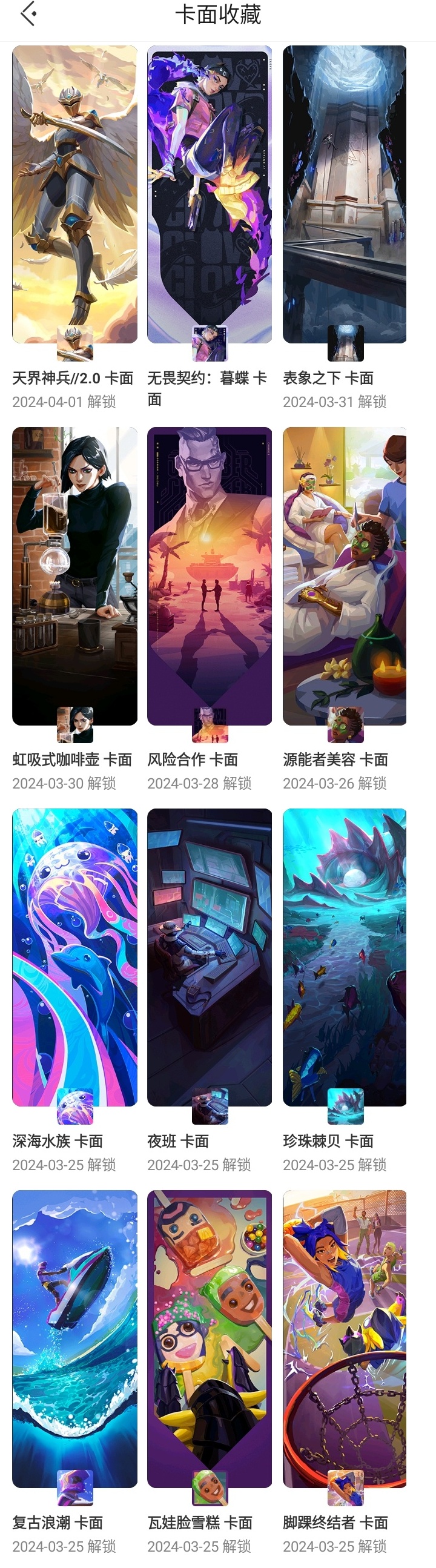The height and width of the screenshot is (1568, 436).
Task: Open the 深海水族 卡面 card
Action: [x=74, y=957]
